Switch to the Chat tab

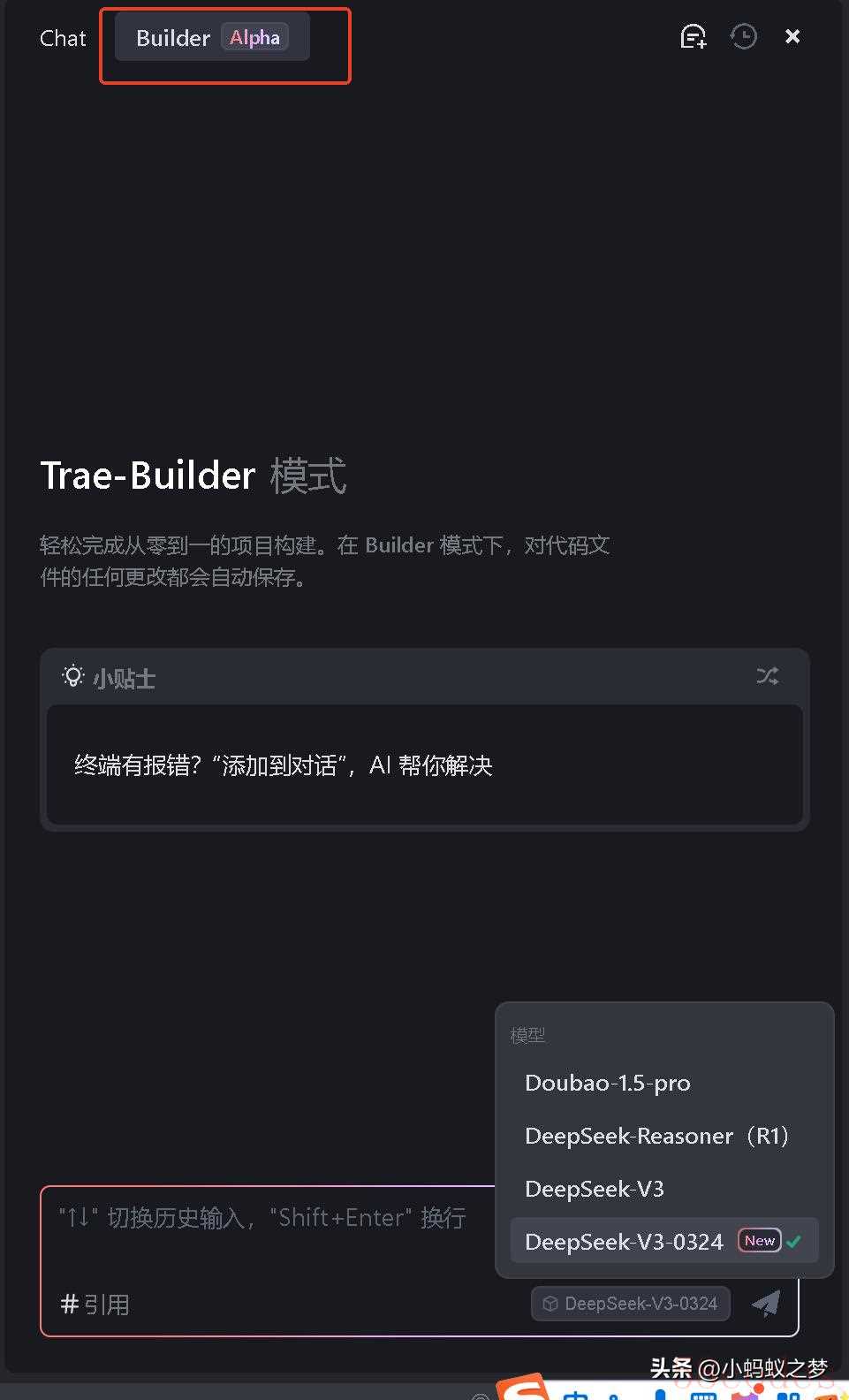(x=63, y=39)
